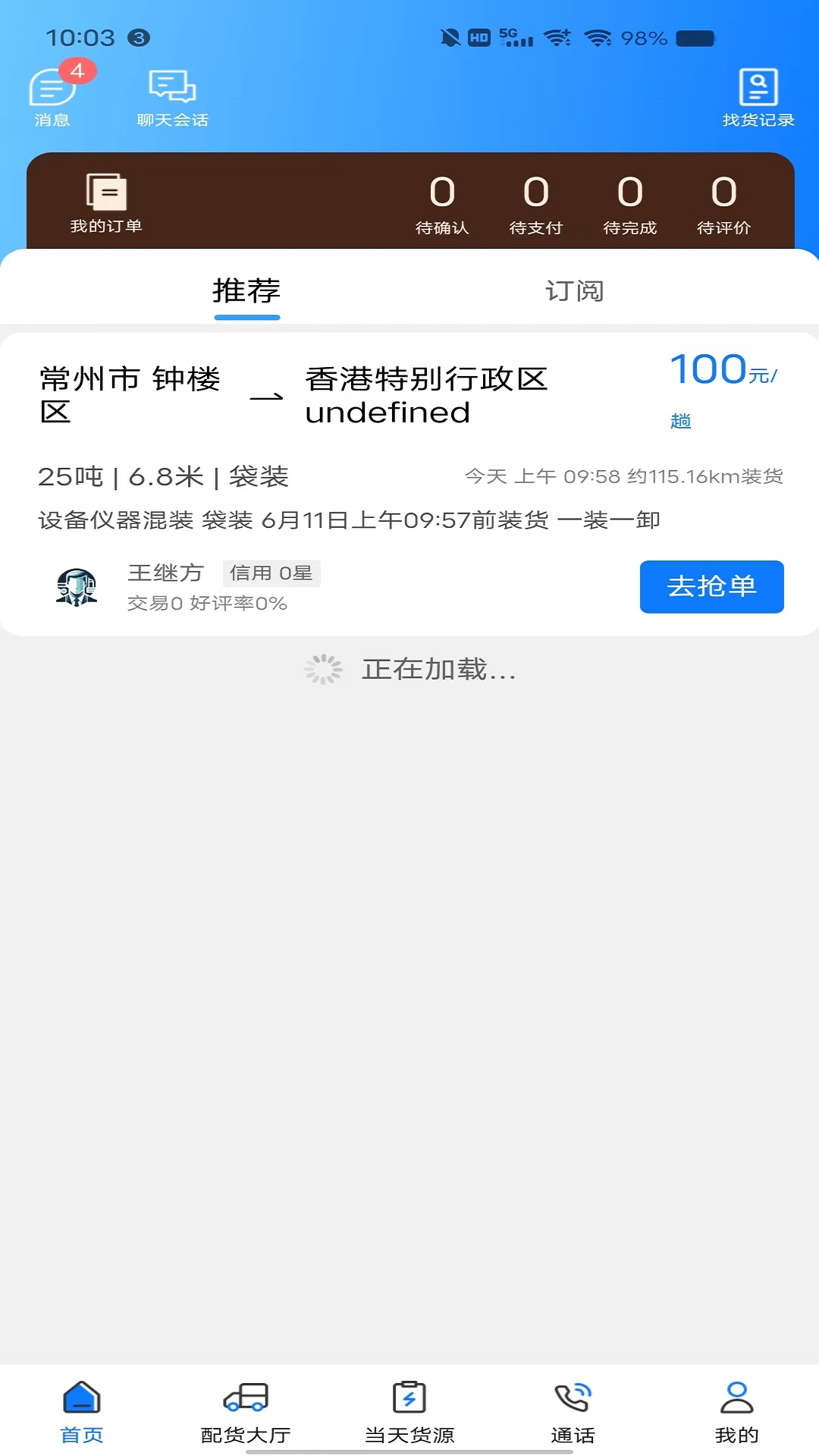This screenshot has height=1456, width=819.
Task: Switch to 配货大厅 tab
Action: (246, 1412)
